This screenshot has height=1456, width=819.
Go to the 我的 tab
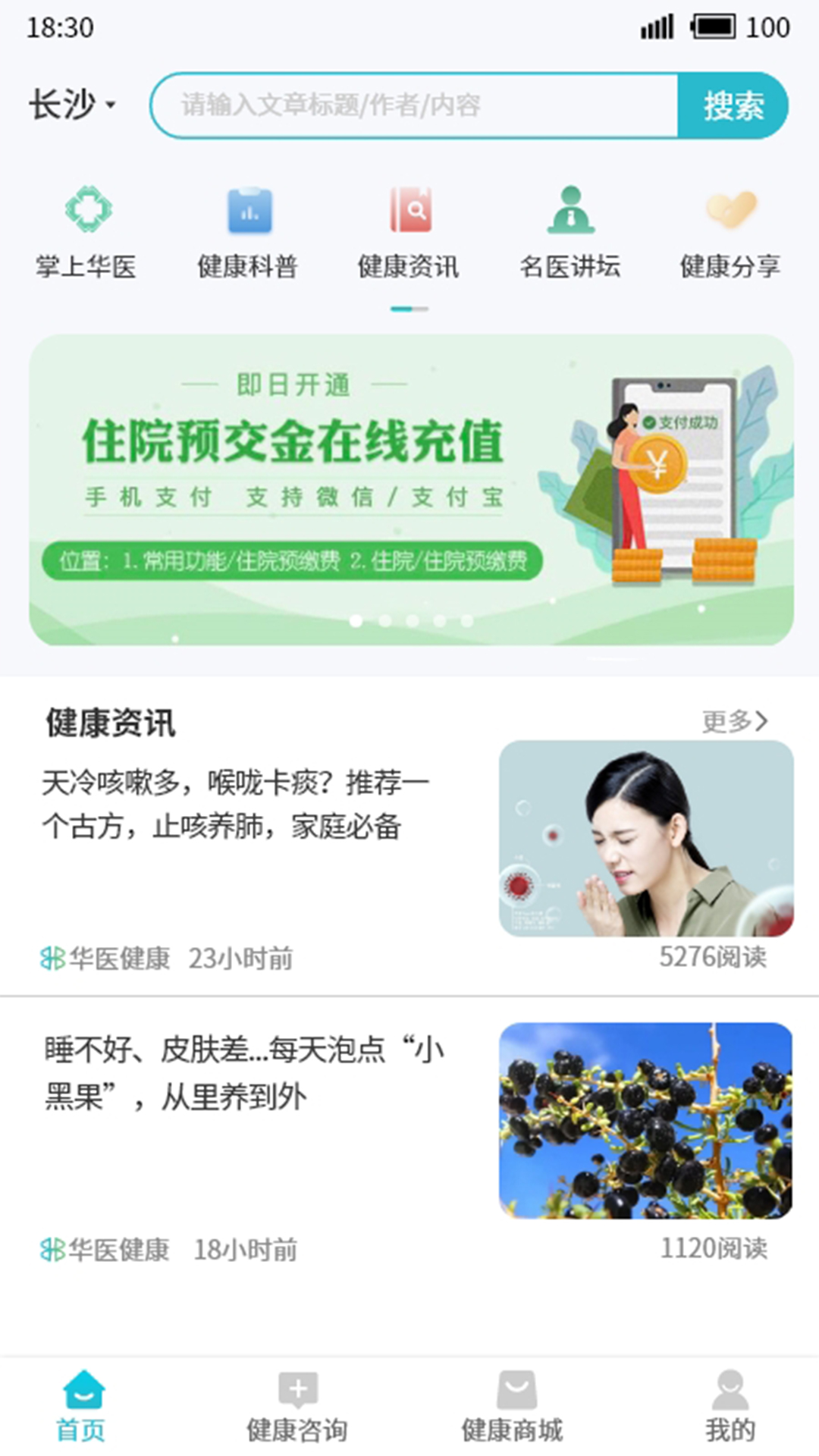click(730, 1407)
